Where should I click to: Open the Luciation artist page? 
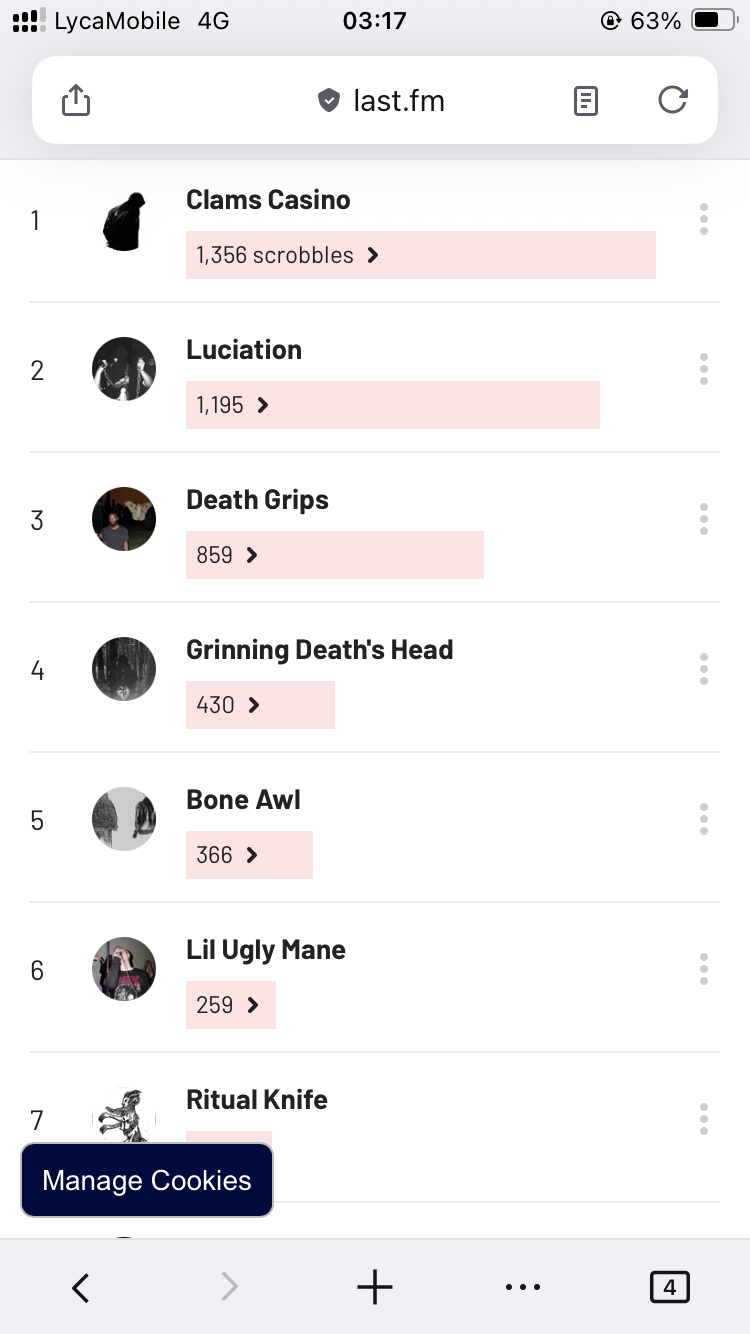tap(244, 350)
